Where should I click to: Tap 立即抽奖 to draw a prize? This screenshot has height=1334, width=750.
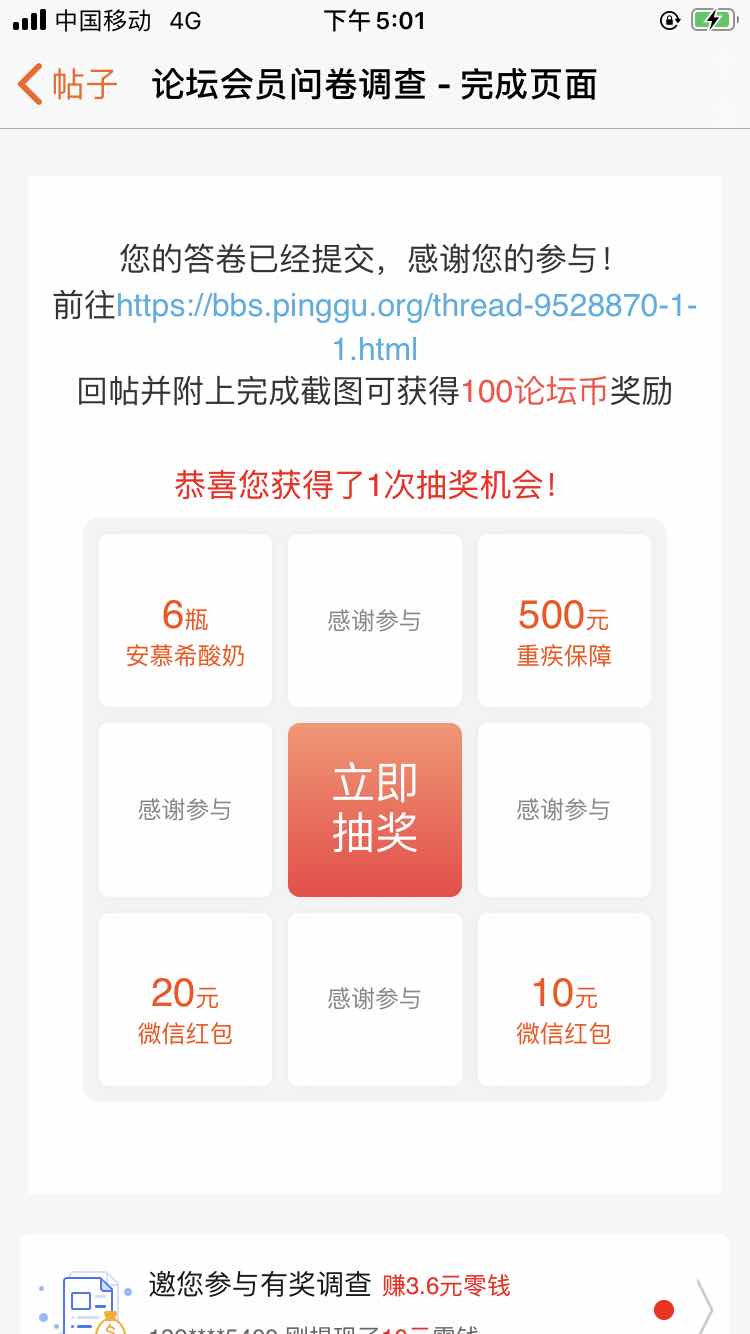click(375, 809)
